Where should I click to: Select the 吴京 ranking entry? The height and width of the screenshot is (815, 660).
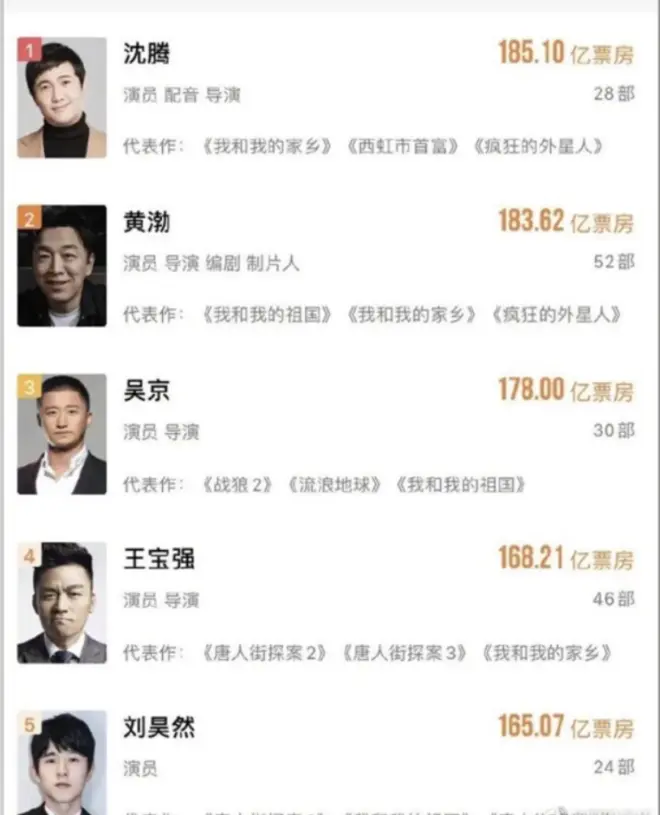(x=146, y=391)
